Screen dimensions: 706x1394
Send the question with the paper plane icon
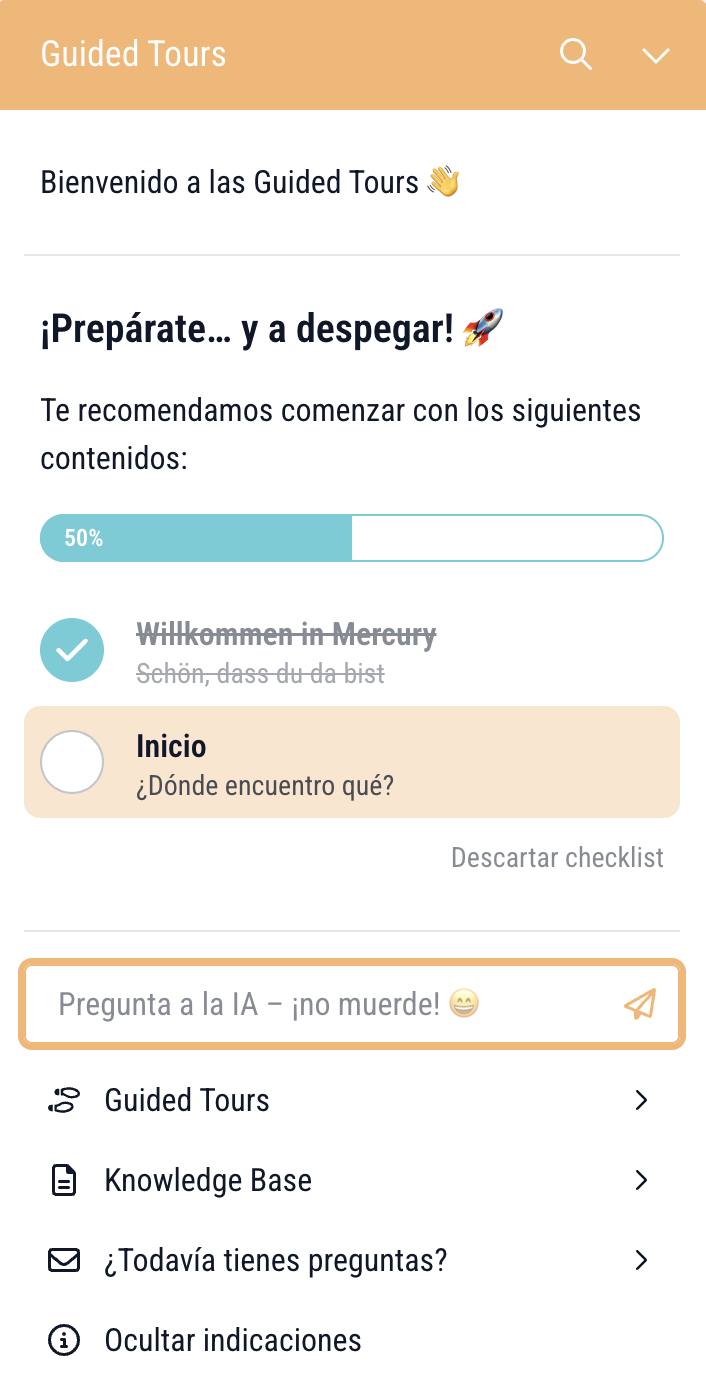point(640,1004)
